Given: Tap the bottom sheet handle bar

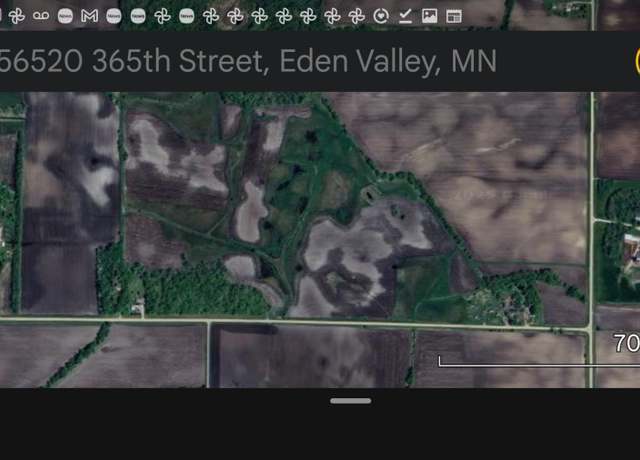Looking at the screenshot, I should (x=350, y=401).
